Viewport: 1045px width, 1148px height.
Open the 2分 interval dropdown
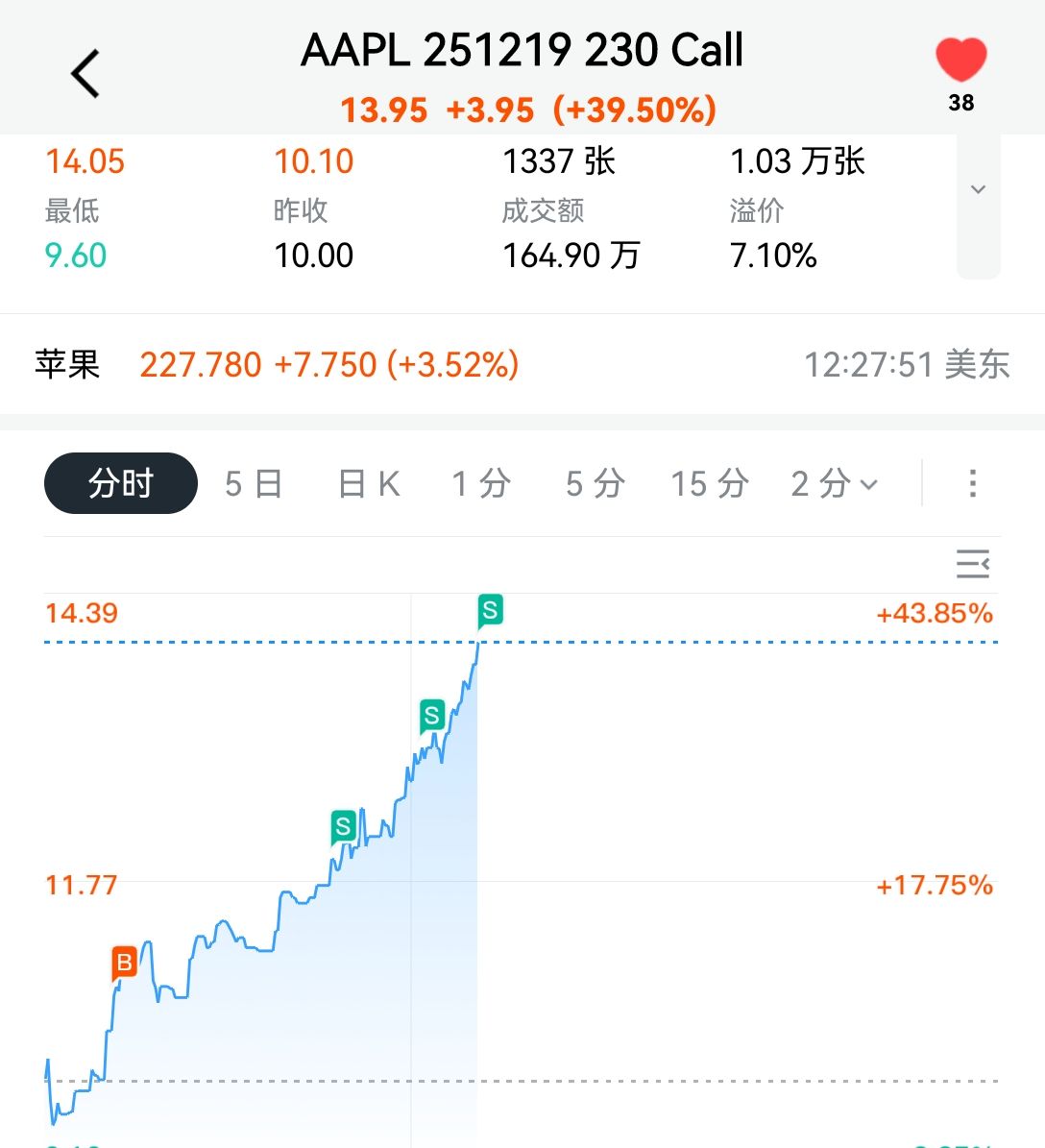834,483
